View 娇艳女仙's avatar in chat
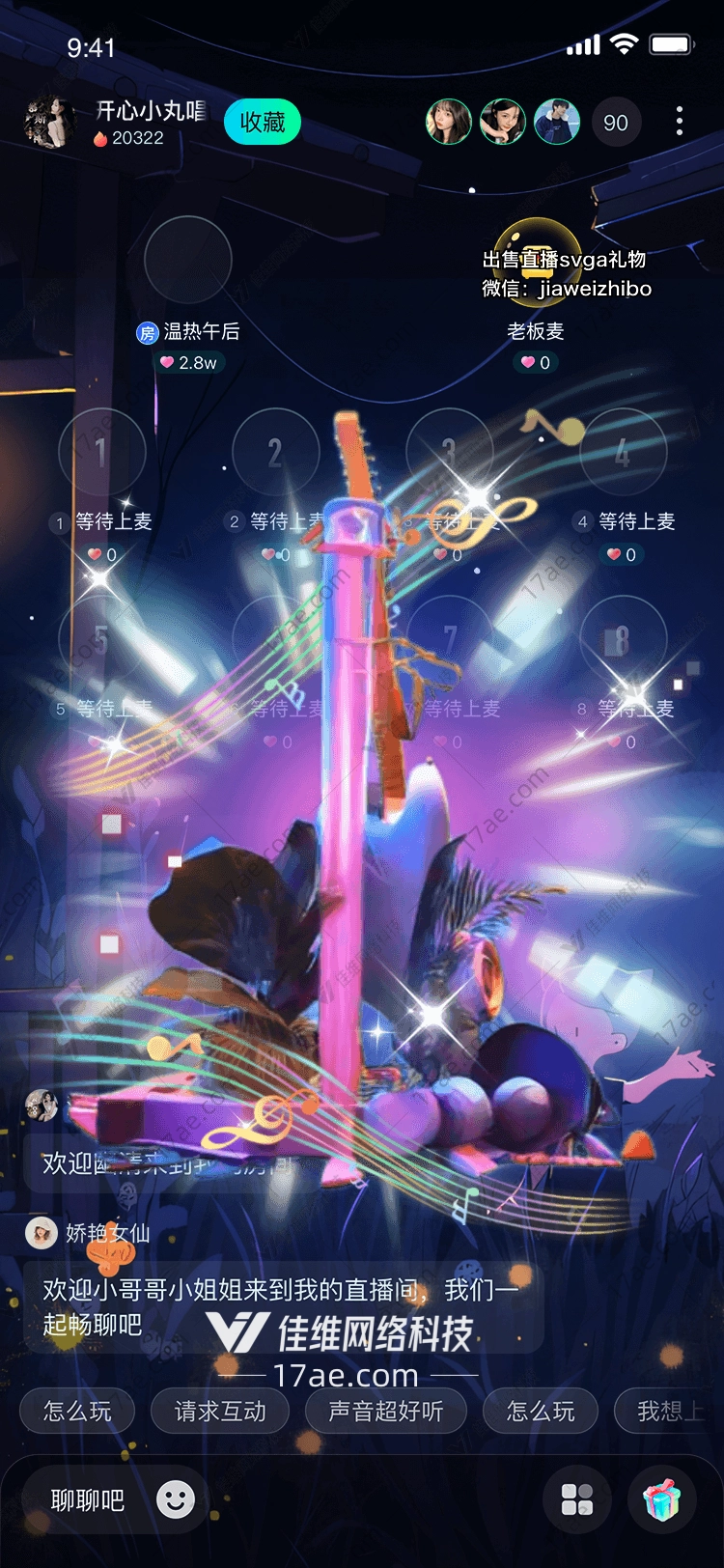Viewport: 724px width, 1568px height. coord(42,1233)
